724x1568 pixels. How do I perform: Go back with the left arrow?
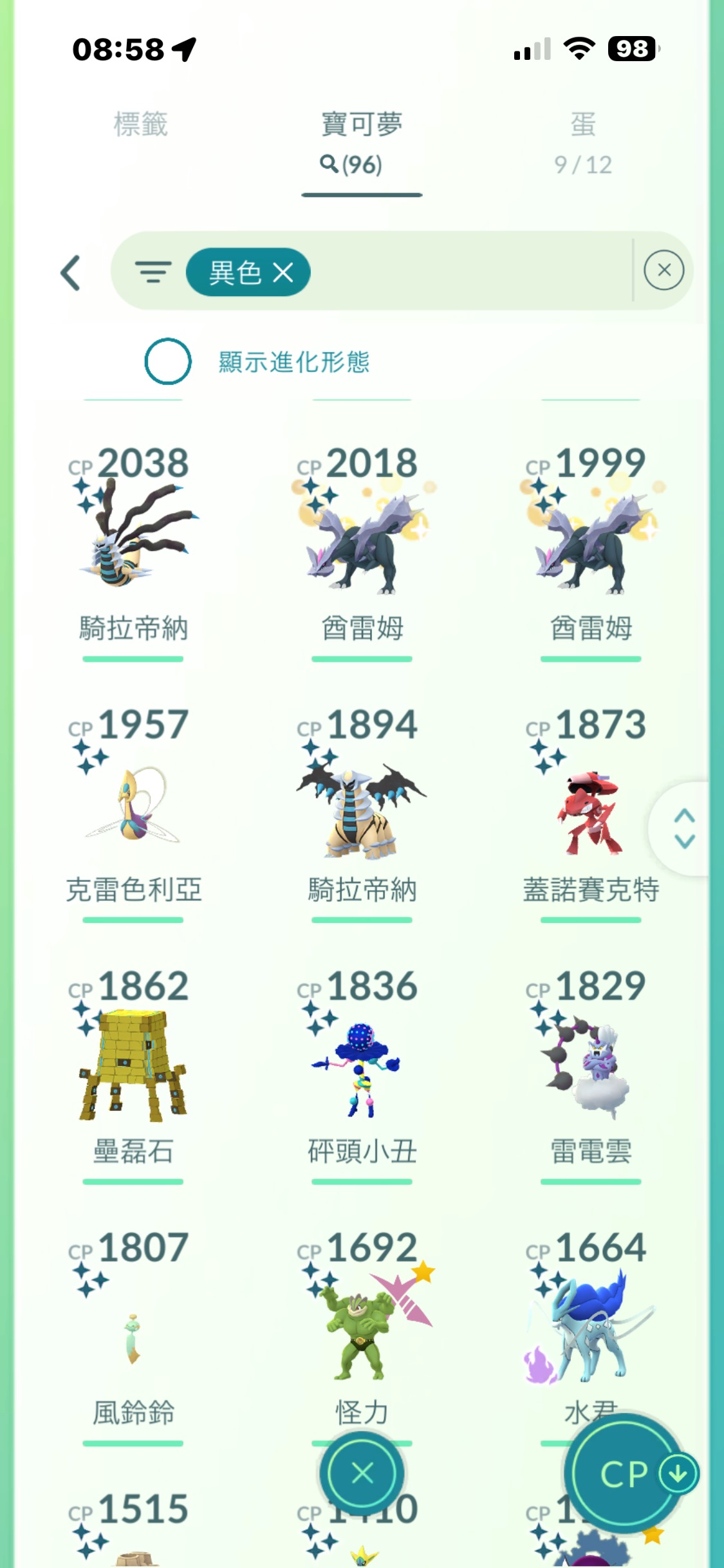tap(71, 273)
